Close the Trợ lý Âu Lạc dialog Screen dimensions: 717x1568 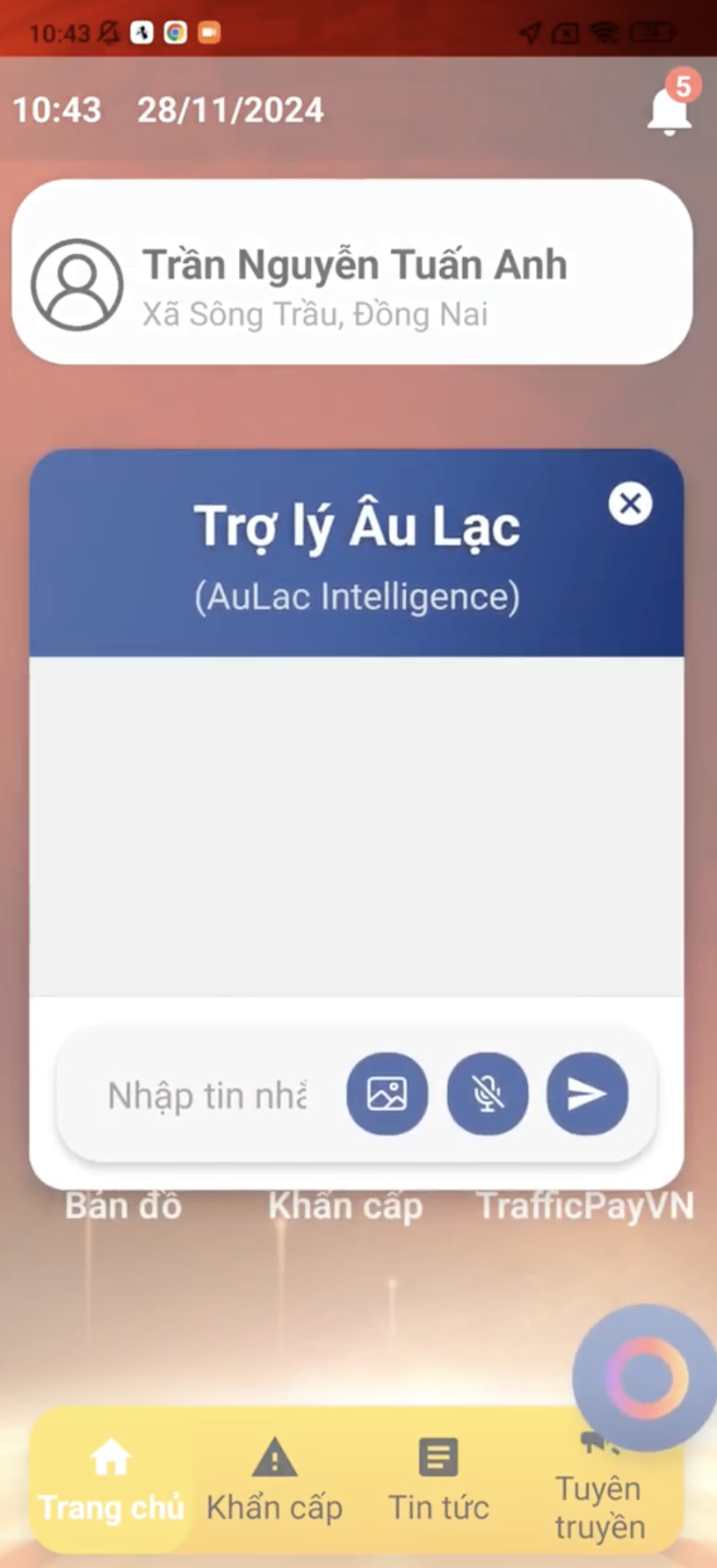629,504
